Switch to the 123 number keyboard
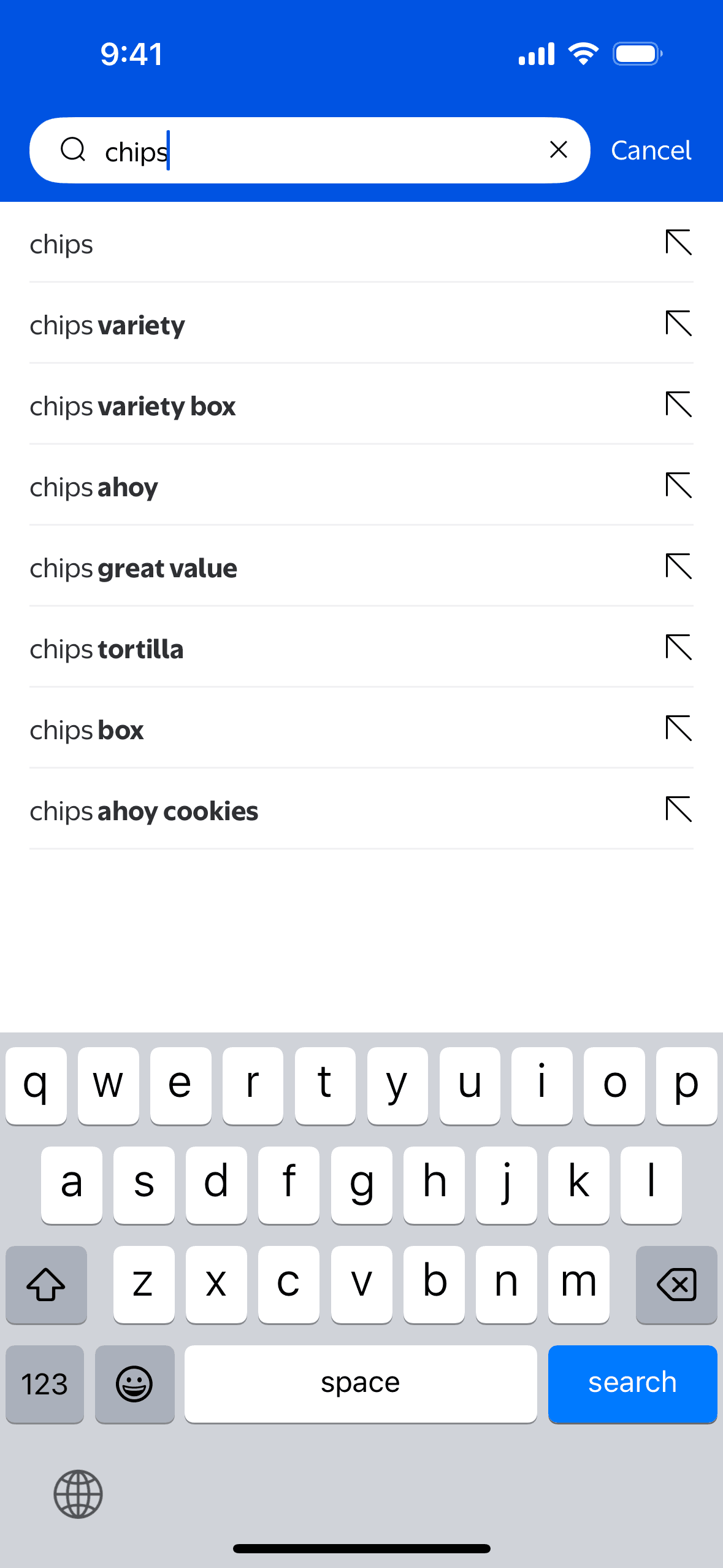 pos(45,1383)
